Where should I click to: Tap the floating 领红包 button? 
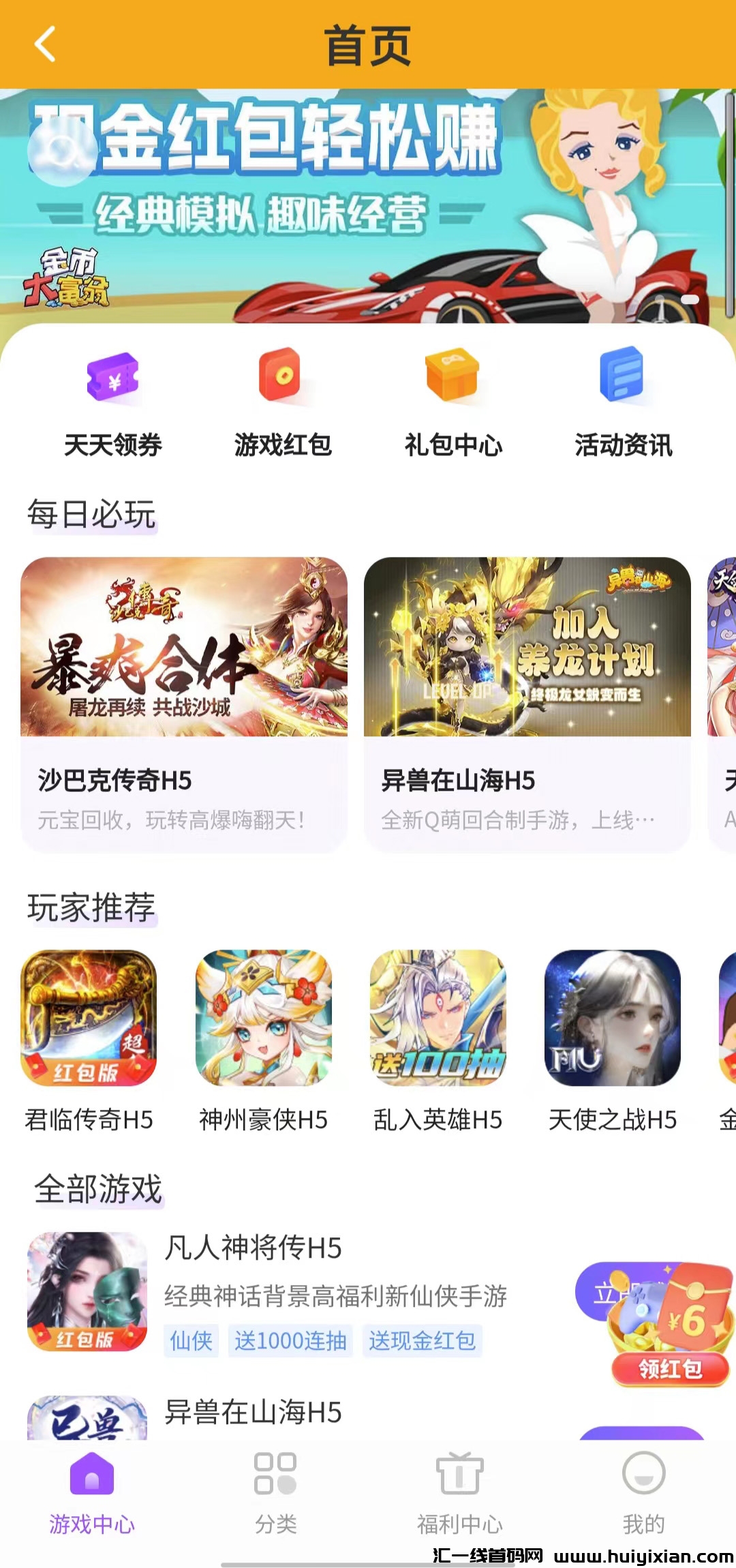tap(670, 1368)
